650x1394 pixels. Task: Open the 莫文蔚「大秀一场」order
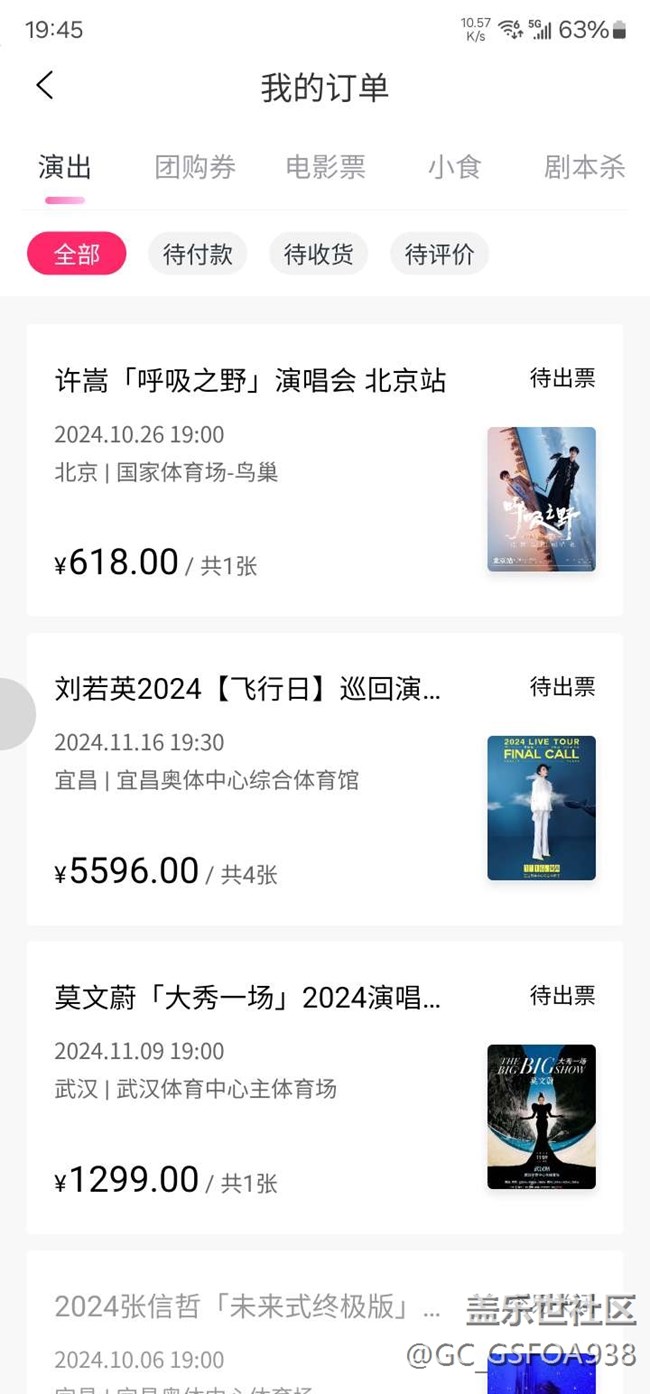(x=325, y=1088)
